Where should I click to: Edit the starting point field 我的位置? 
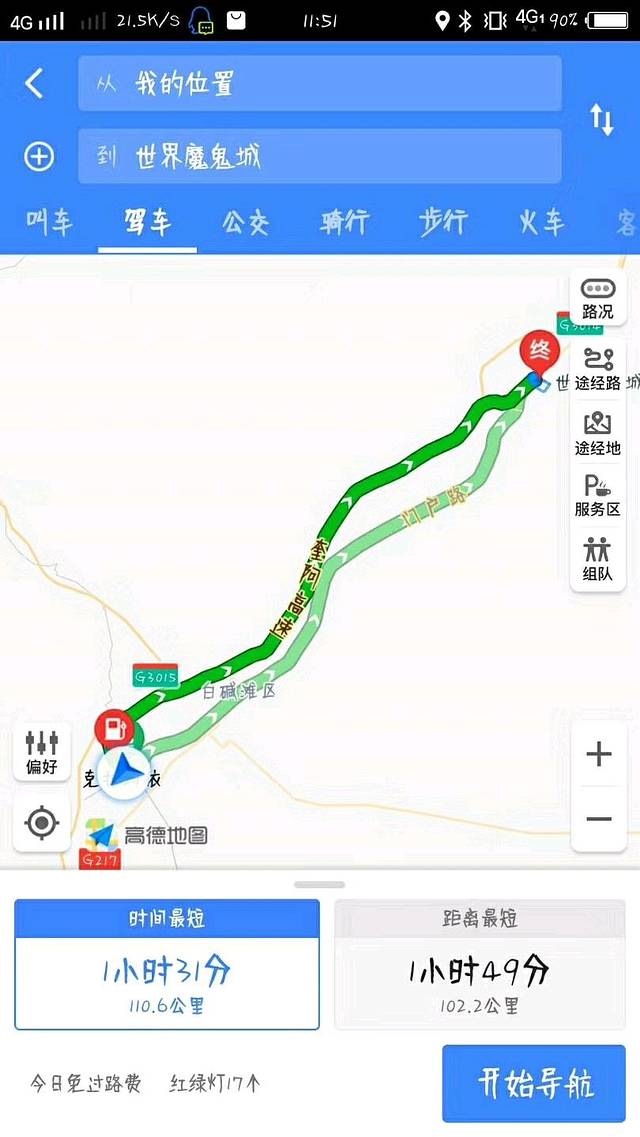coord(320,83)
